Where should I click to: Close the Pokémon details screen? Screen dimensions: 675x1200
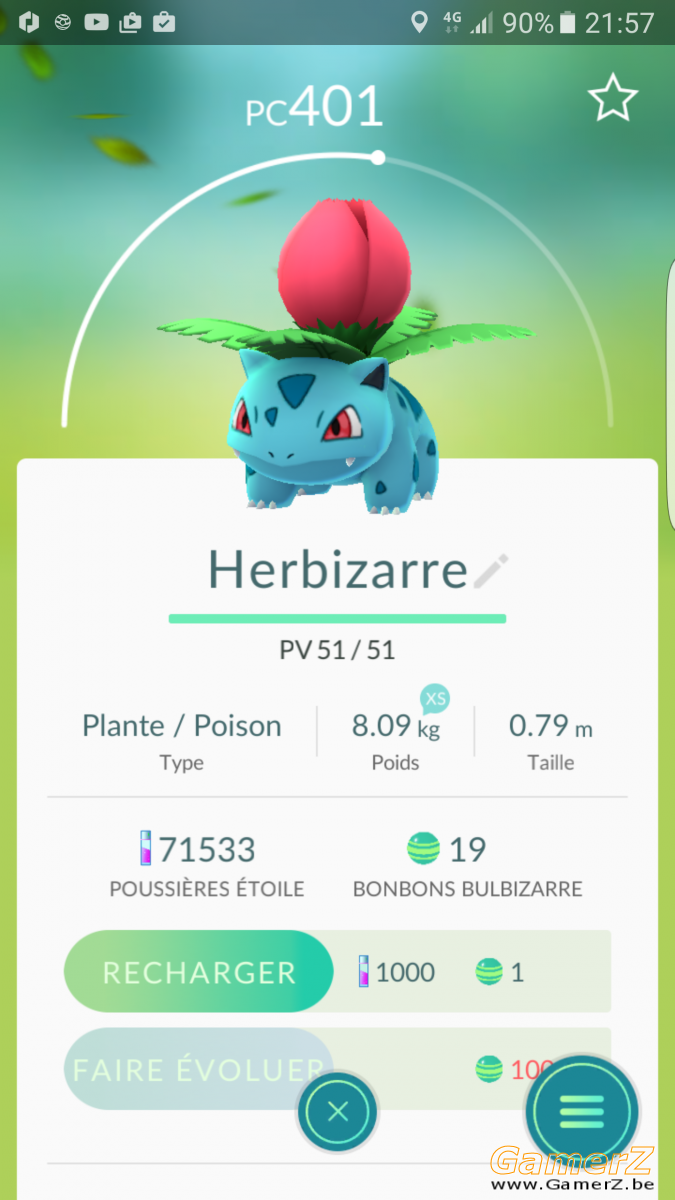coord(338,1111)
